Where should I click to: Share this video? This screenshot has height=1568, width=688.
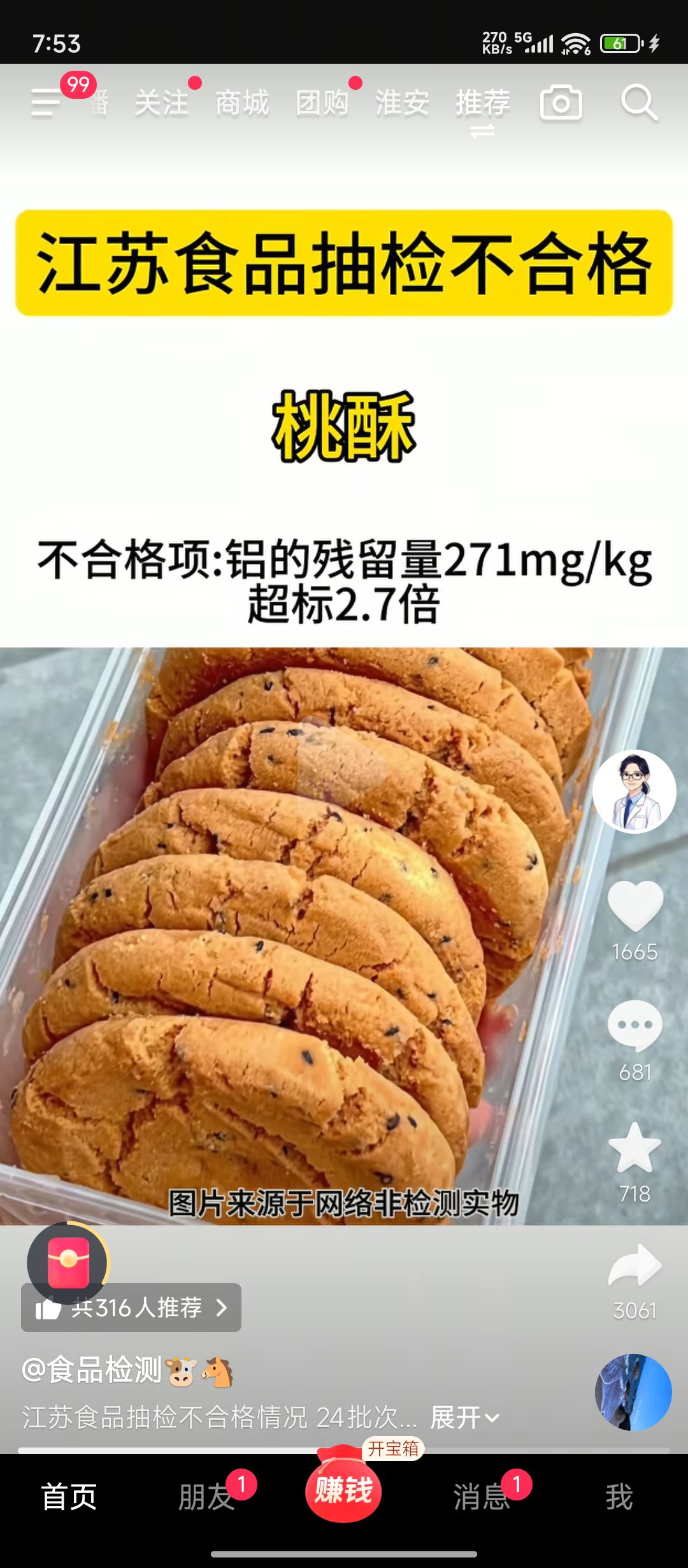click(635, 1266)
